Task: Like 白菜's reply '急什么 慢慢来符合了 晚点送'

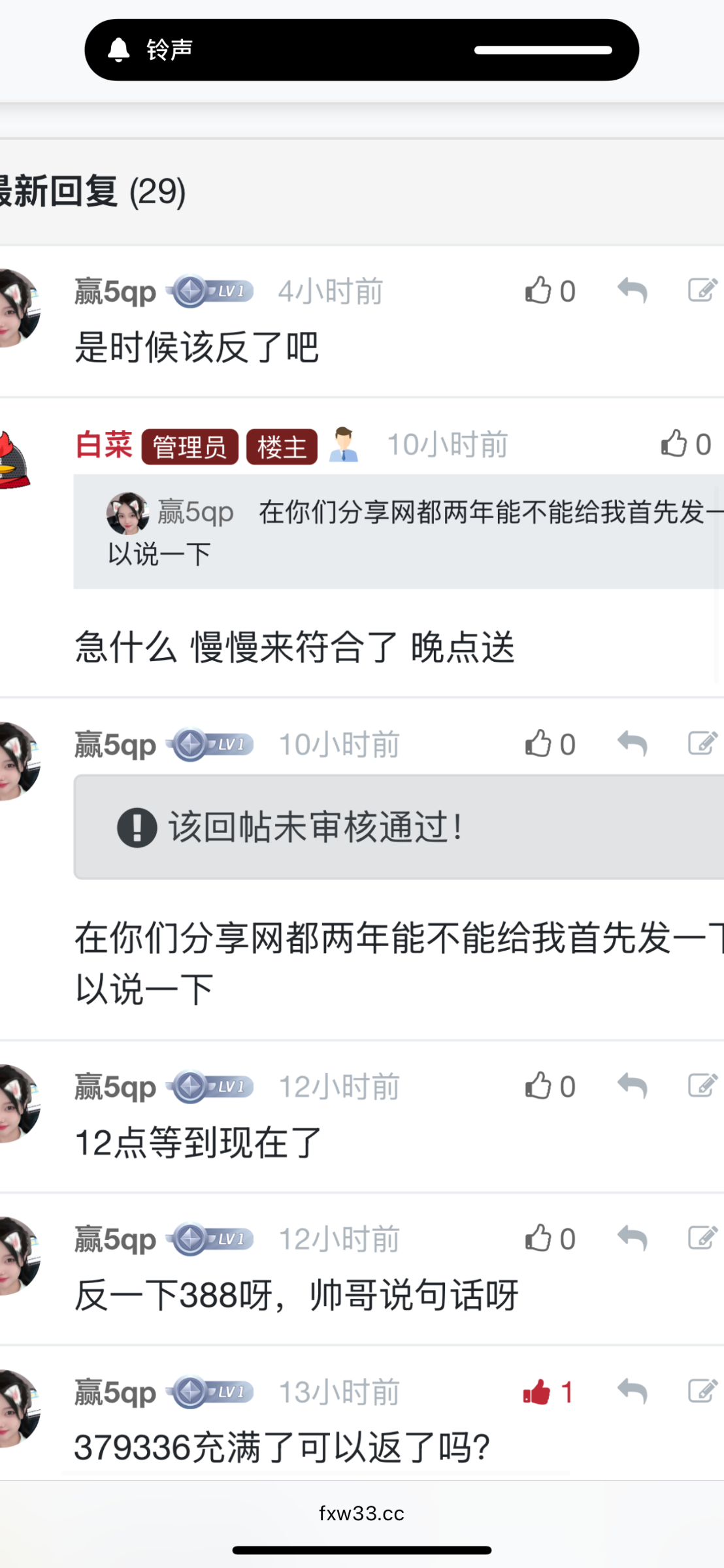Action: 674,444
